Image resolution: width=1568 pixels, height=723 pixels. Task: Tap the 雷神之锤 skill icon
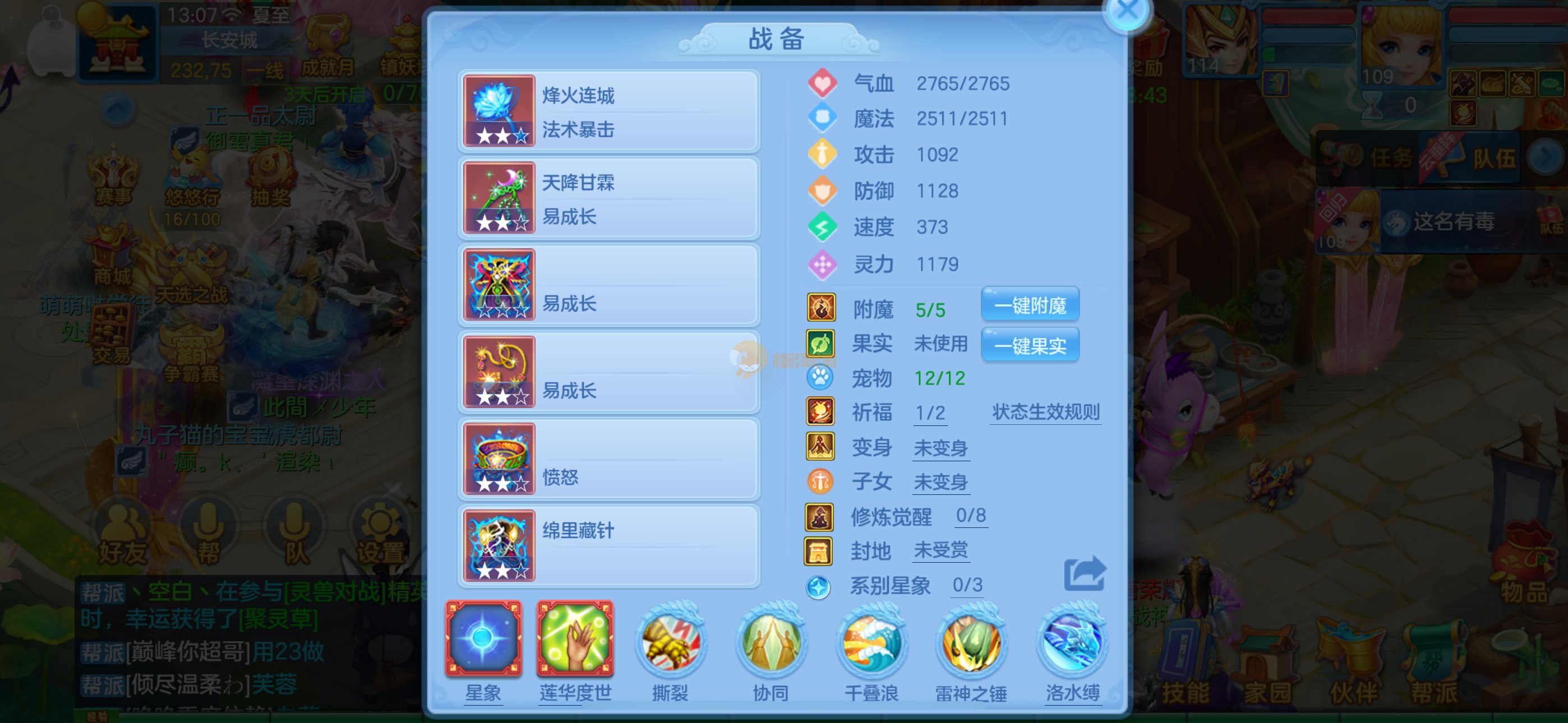(971, 642)
